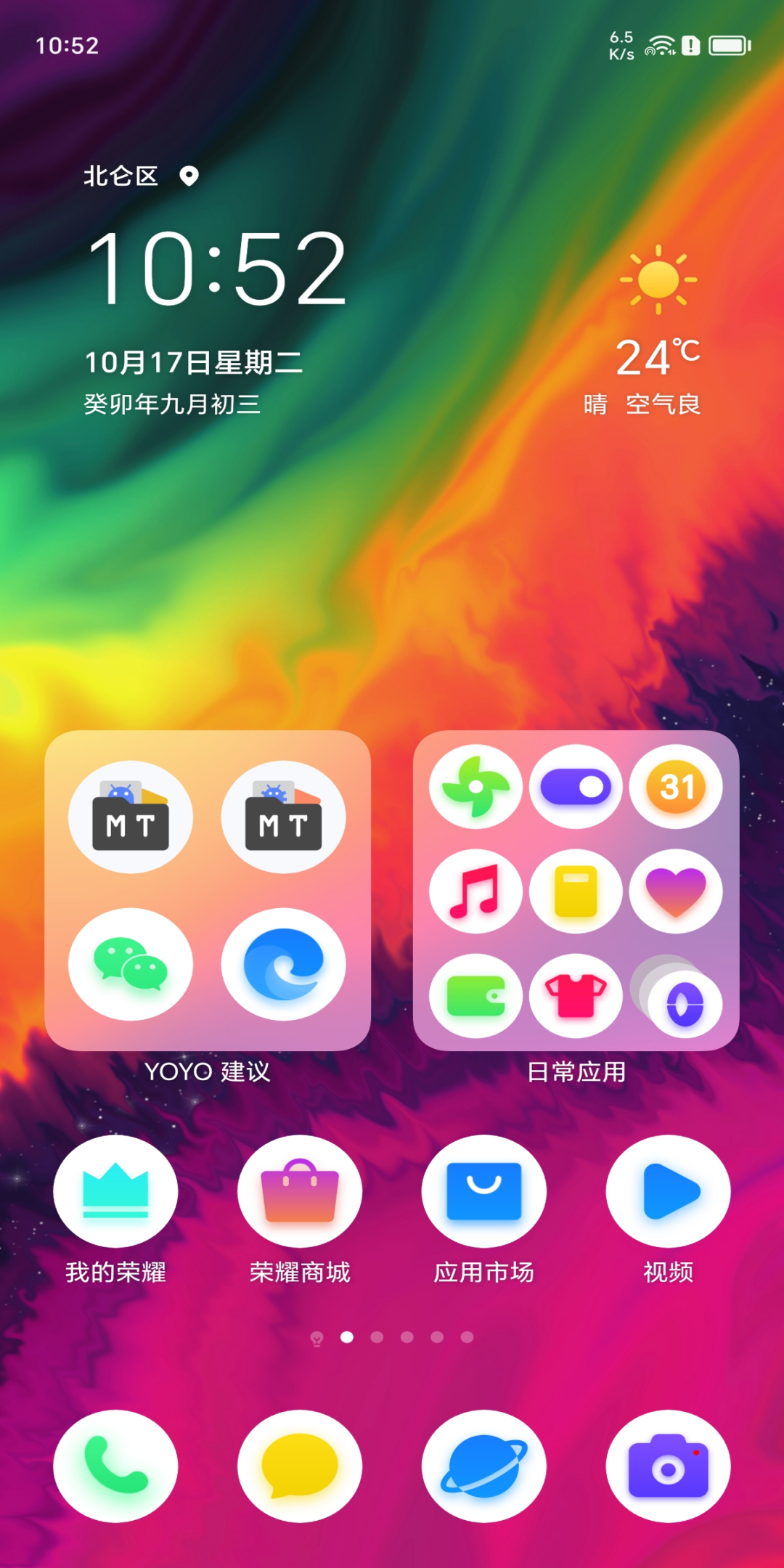The width and height of the screenshot is (784, 1568).
Task: Open the Phone dialer in the dock
Action: (x=115, y=1466)
